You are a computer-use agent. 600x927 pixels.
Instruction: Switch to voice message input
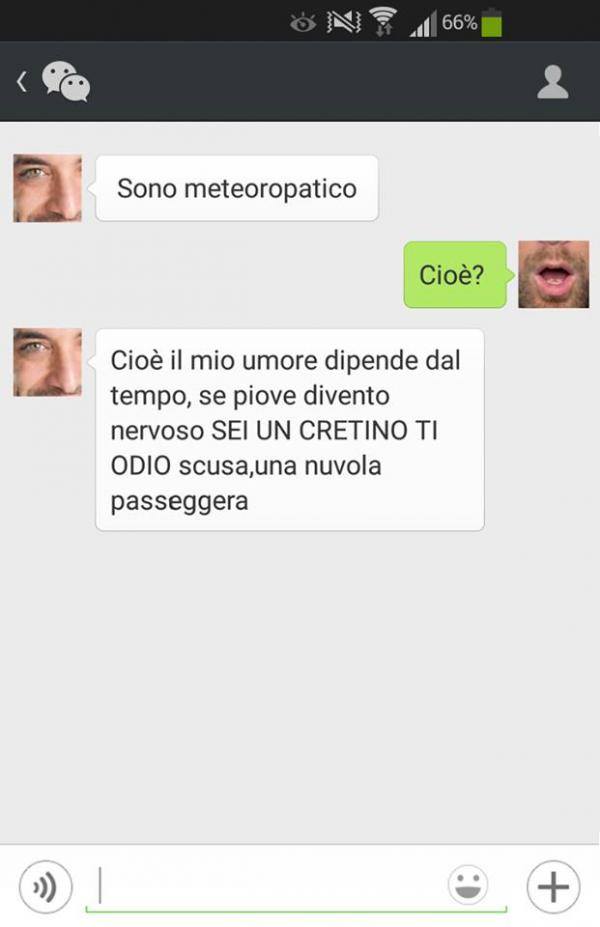46,886
